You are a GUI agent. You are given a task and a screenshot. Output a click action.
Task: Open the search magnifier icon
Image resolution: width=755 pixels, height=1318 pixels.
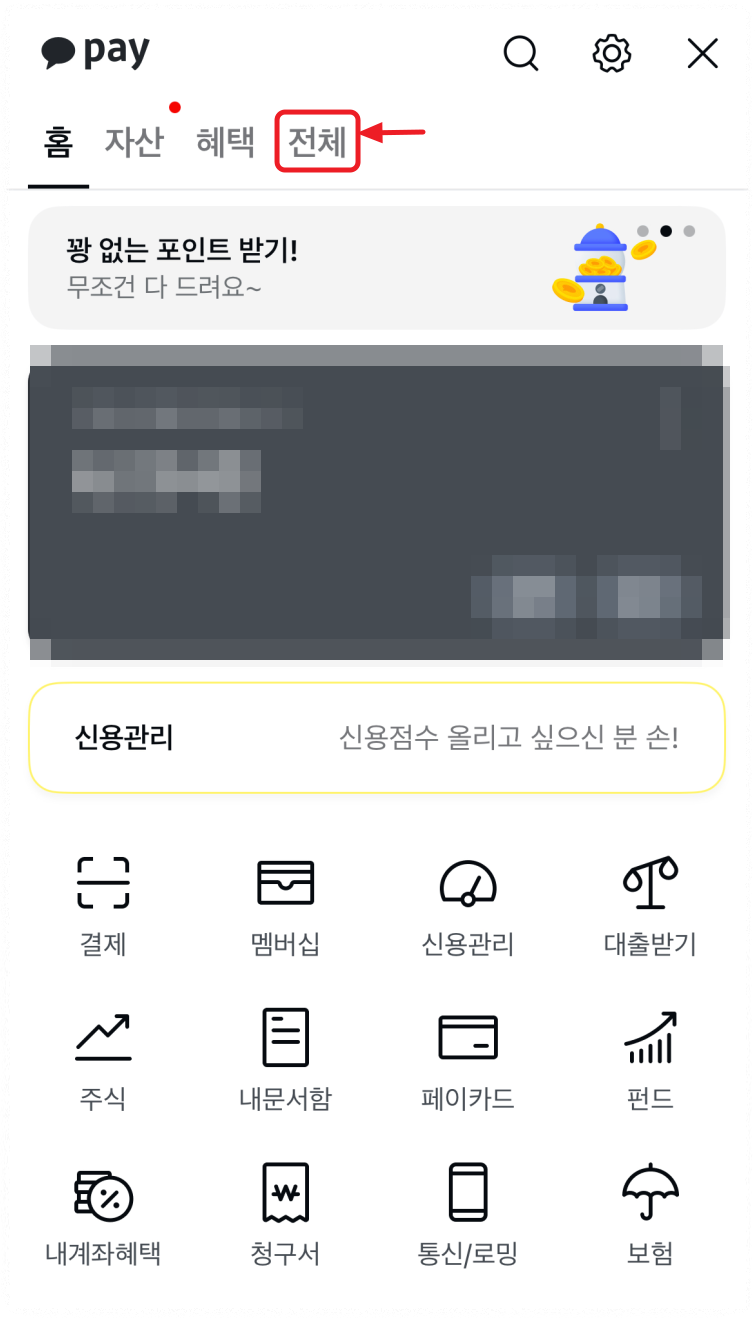[x=521, y=55]
